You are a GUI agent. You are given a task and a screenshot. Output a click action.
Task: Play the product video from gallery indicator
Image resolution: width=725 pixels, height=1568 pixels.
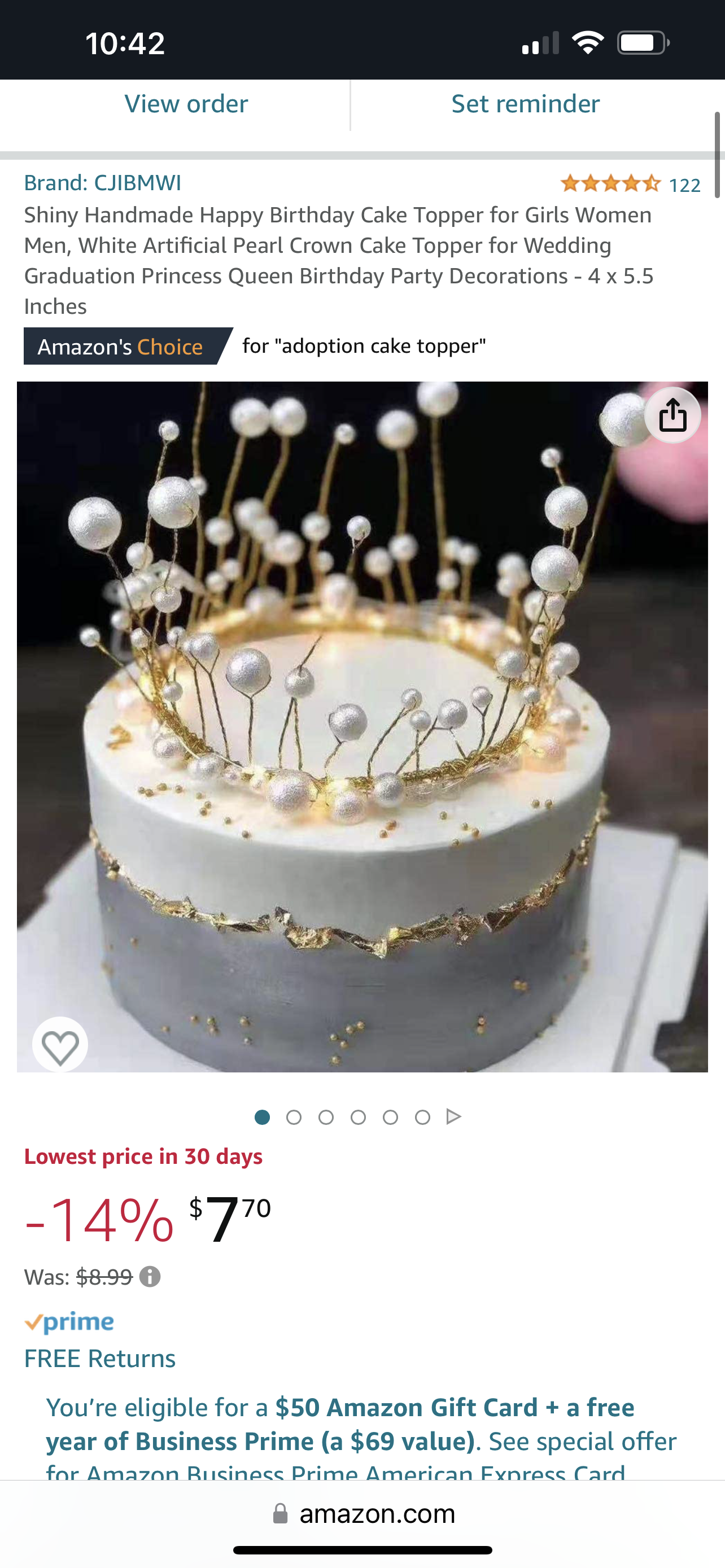click(453, 1116)
